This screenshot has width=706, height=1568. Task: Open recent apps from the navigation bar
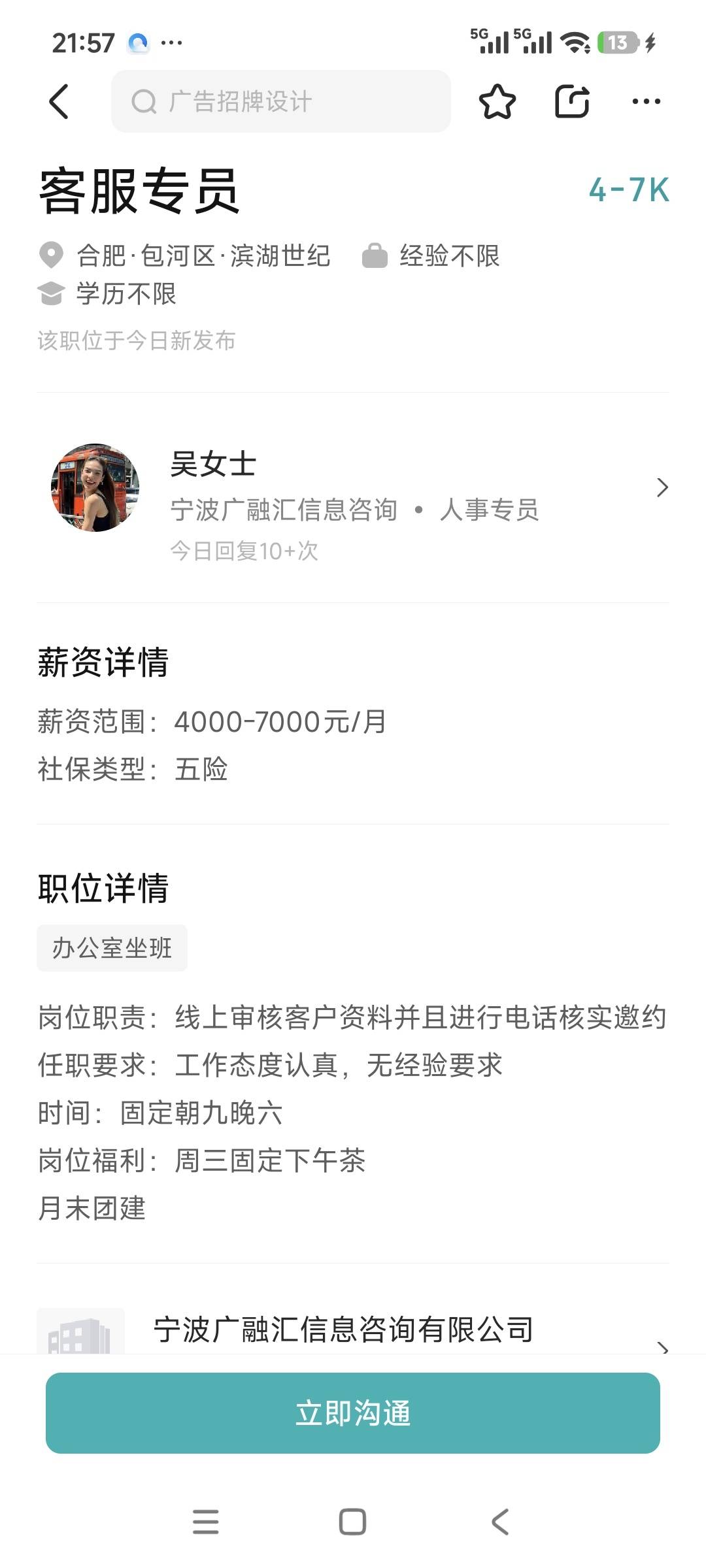coord(206,1522)
